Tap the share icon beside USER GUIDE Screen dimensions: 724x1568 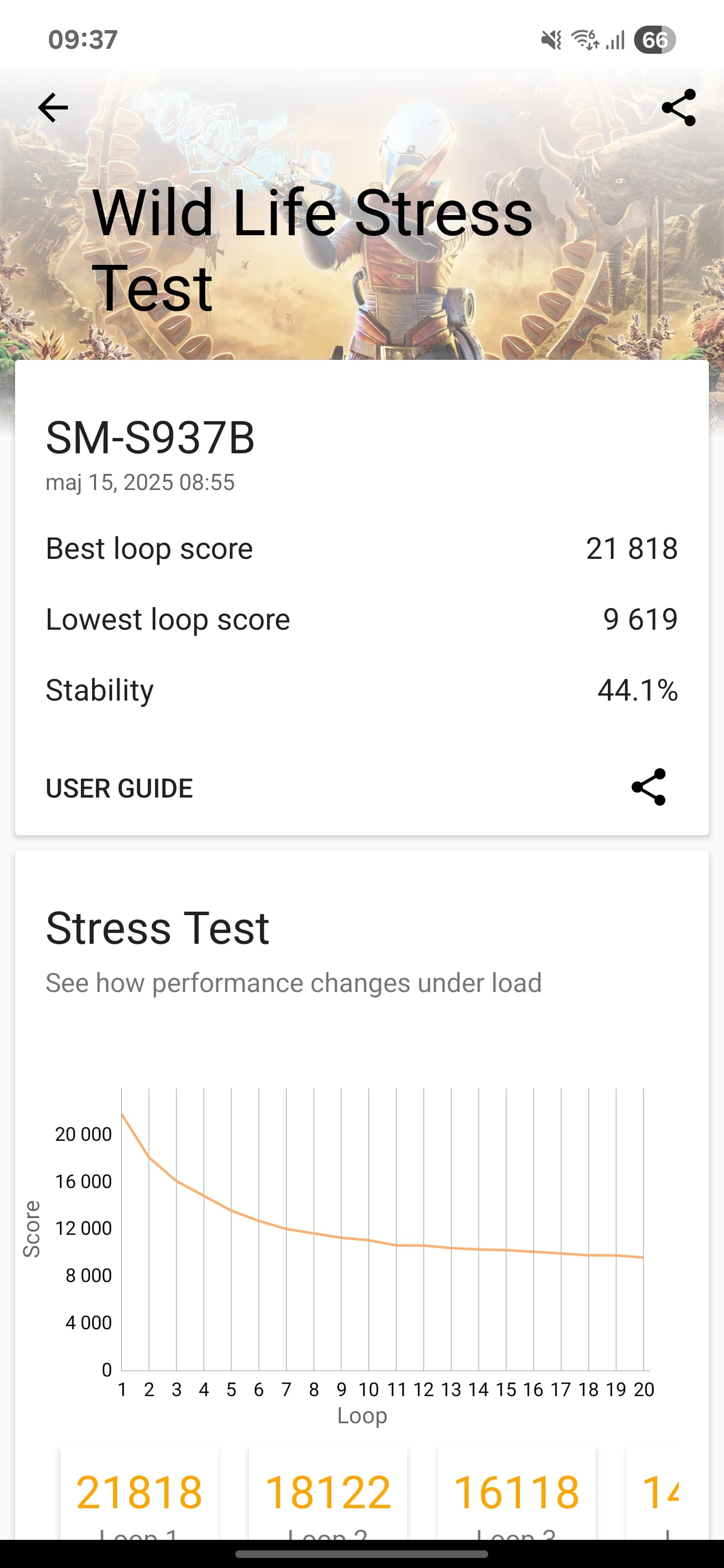(649, 787)
